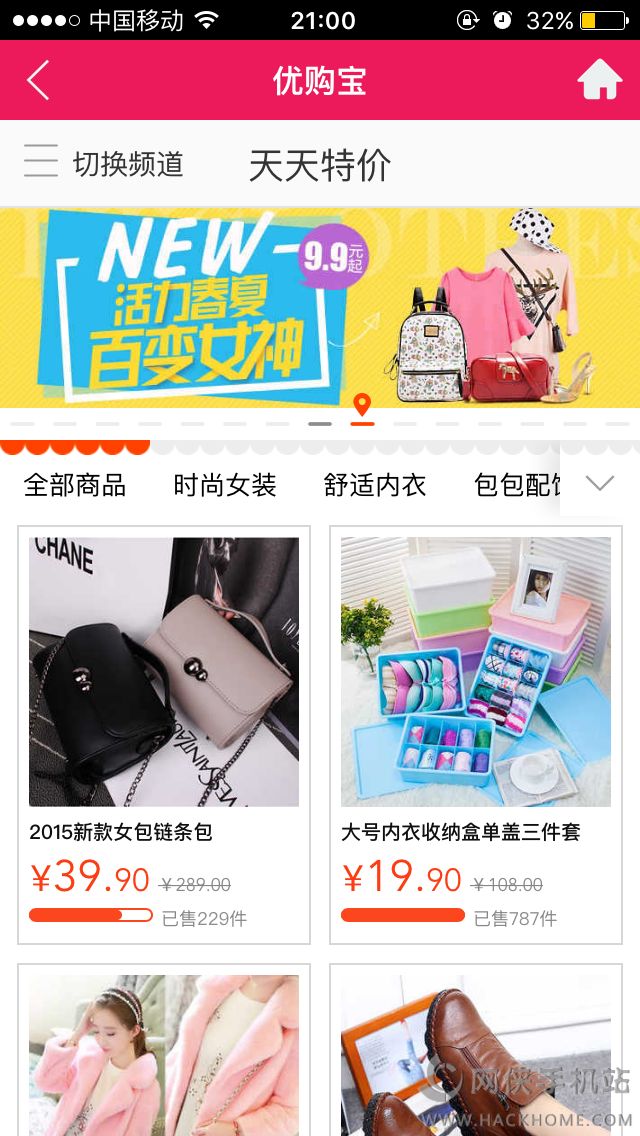
Task: Go back using the header arrow
Action: (38, 81)
